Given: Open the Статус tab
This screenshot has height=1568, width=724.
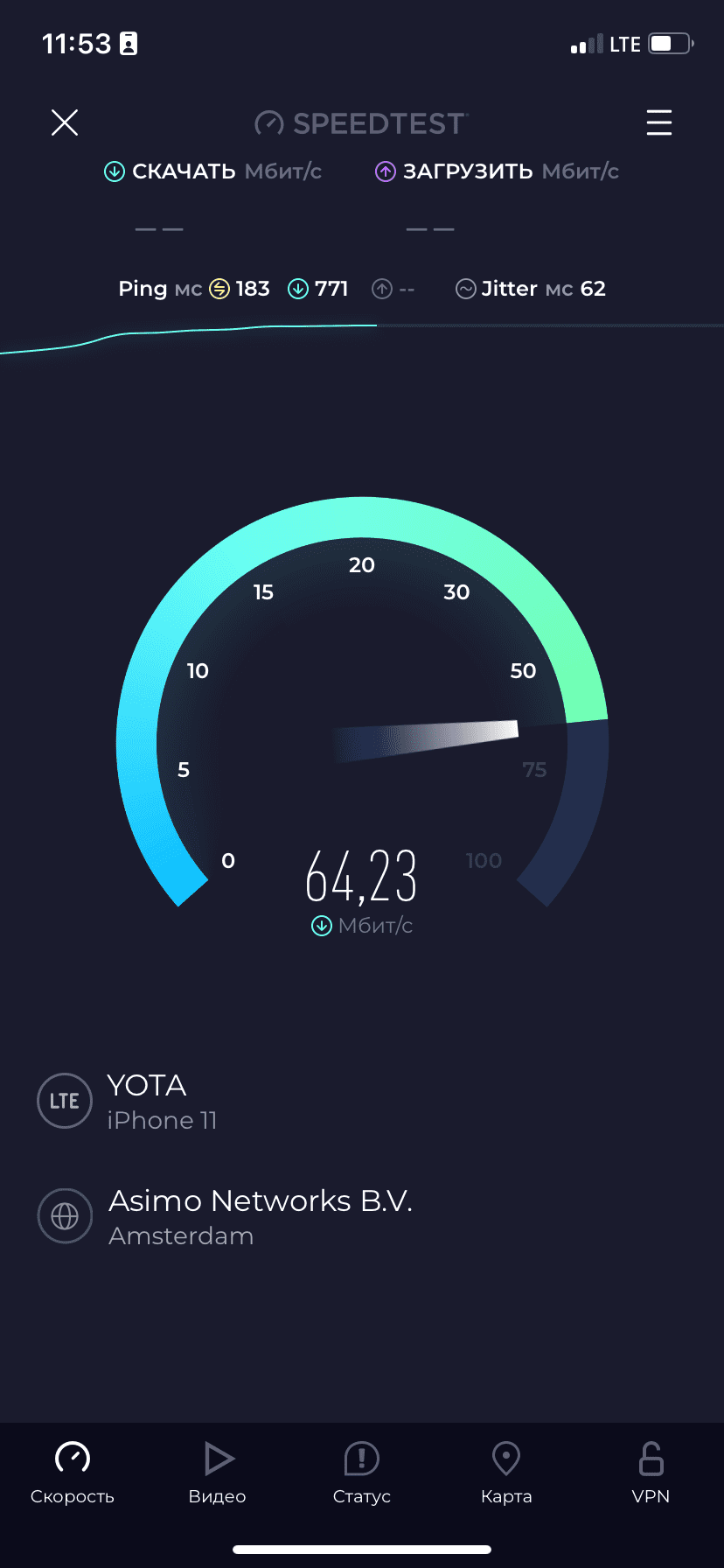Looking at the screenshot, I should pos(362,1473).
